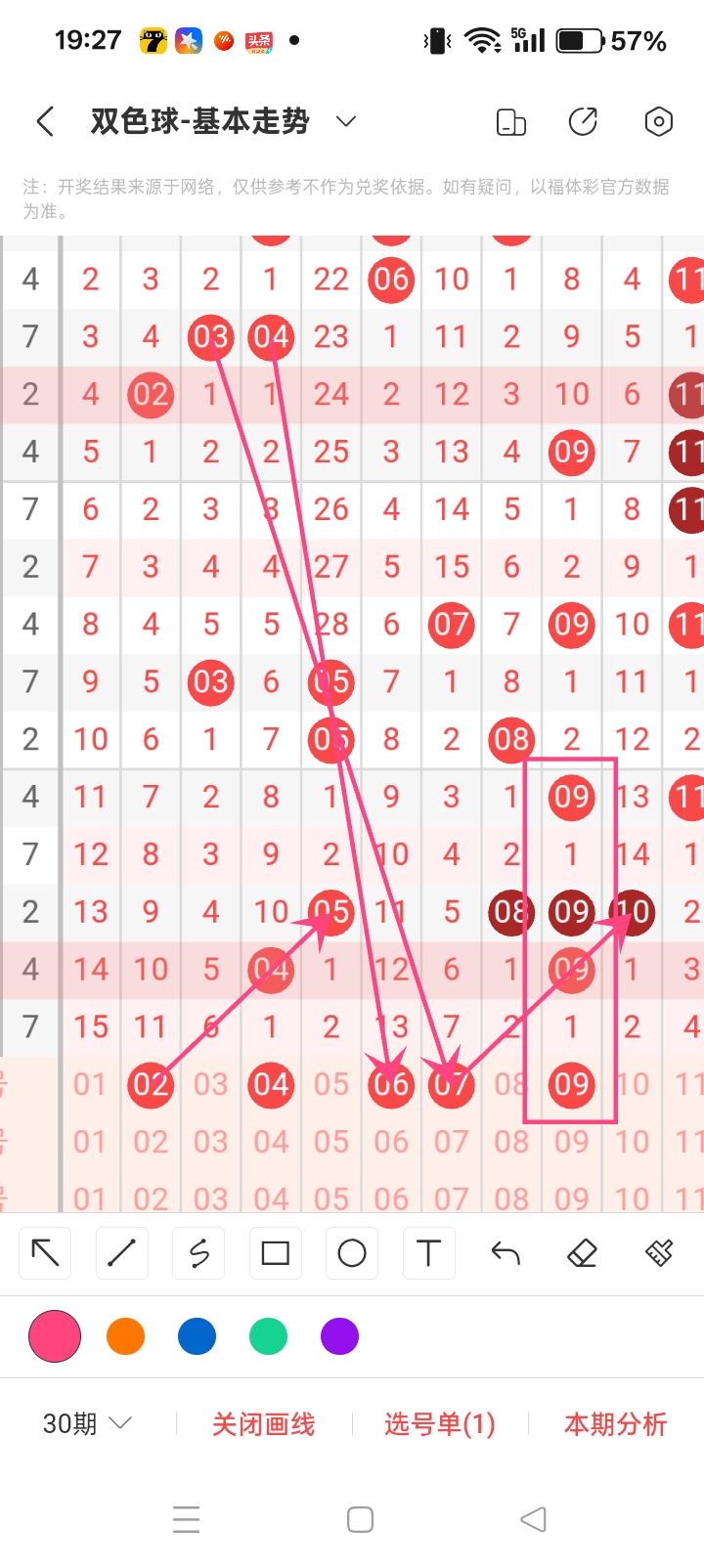Pick the blue drawing color
This screenshot has width=704, height=1568.
click(x=197, y=1336)
